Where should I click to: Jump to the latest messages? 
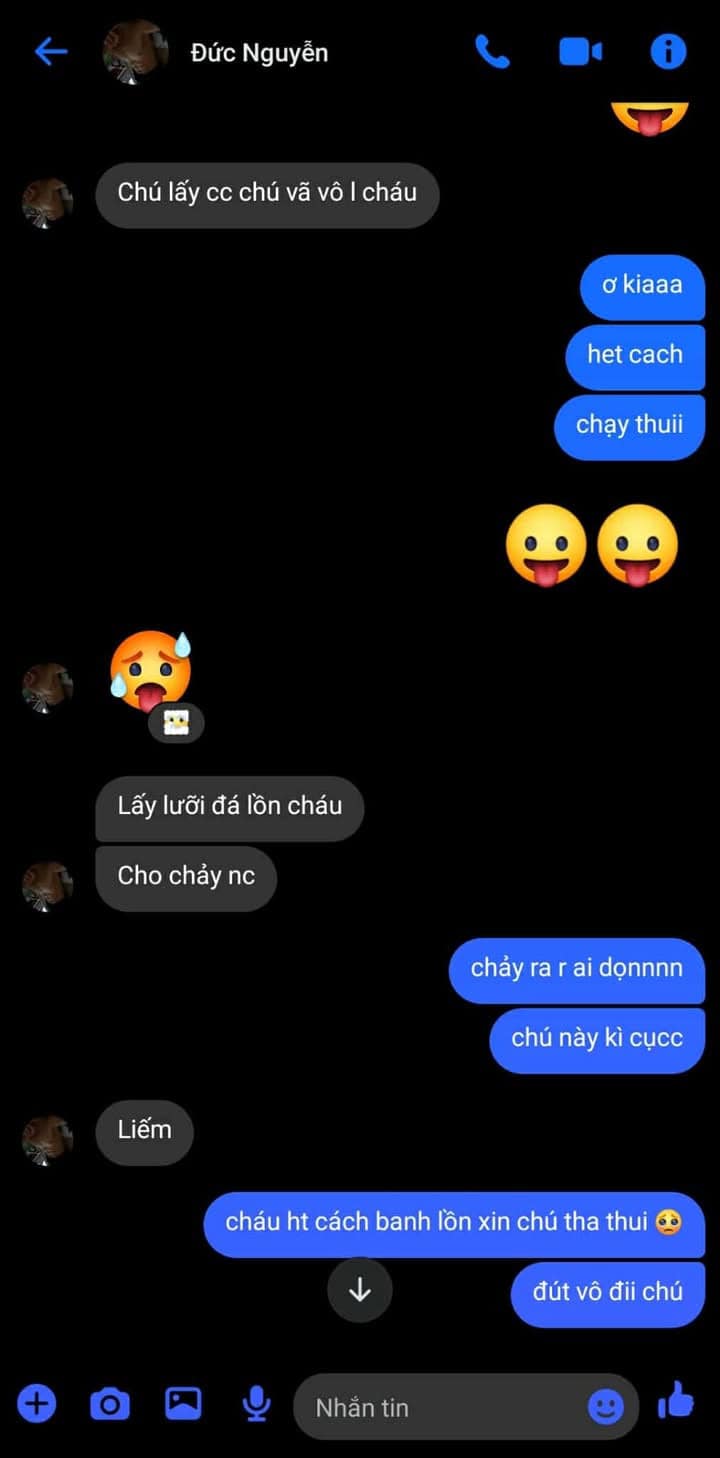(x=360, y=1290)
